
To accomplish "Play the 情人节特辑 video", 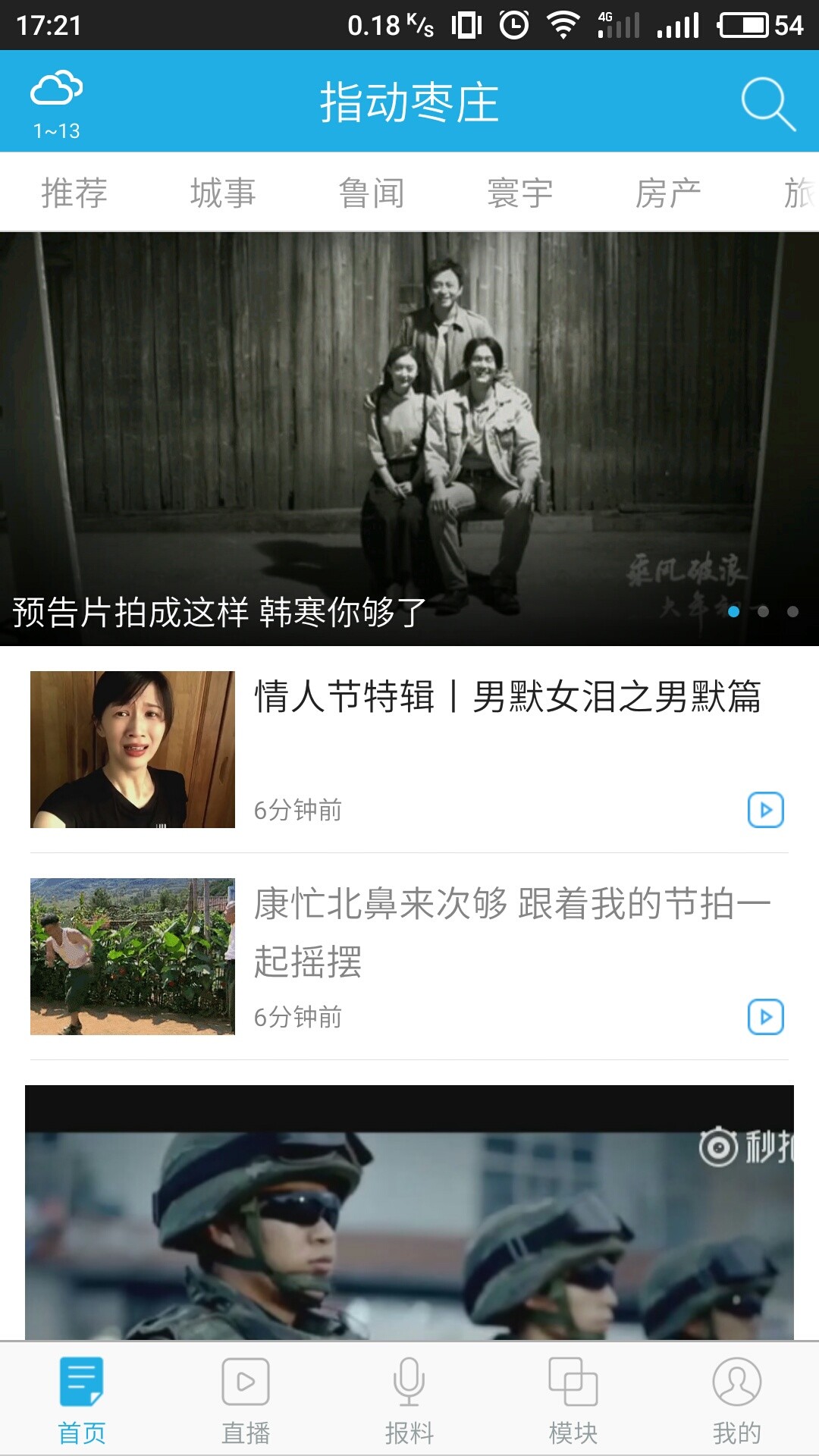I will 767,811.
